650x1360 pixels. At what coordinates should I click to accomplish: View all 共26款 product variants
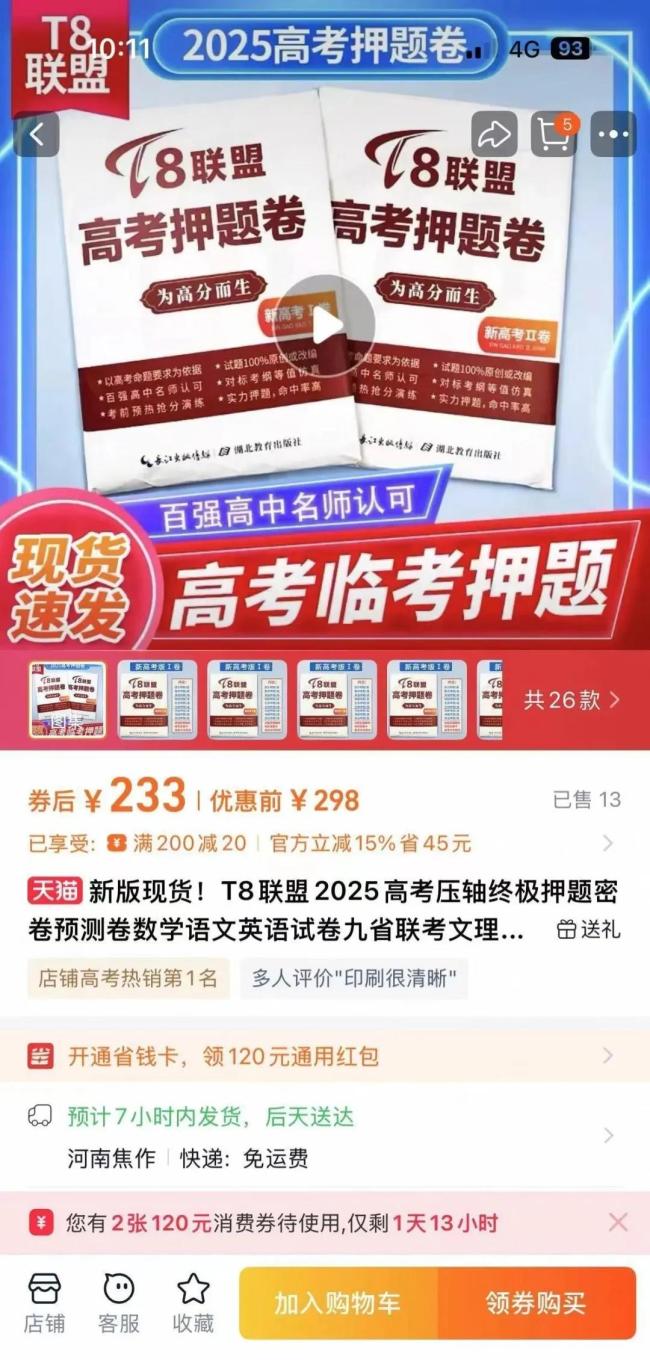[x=571, y=700]
